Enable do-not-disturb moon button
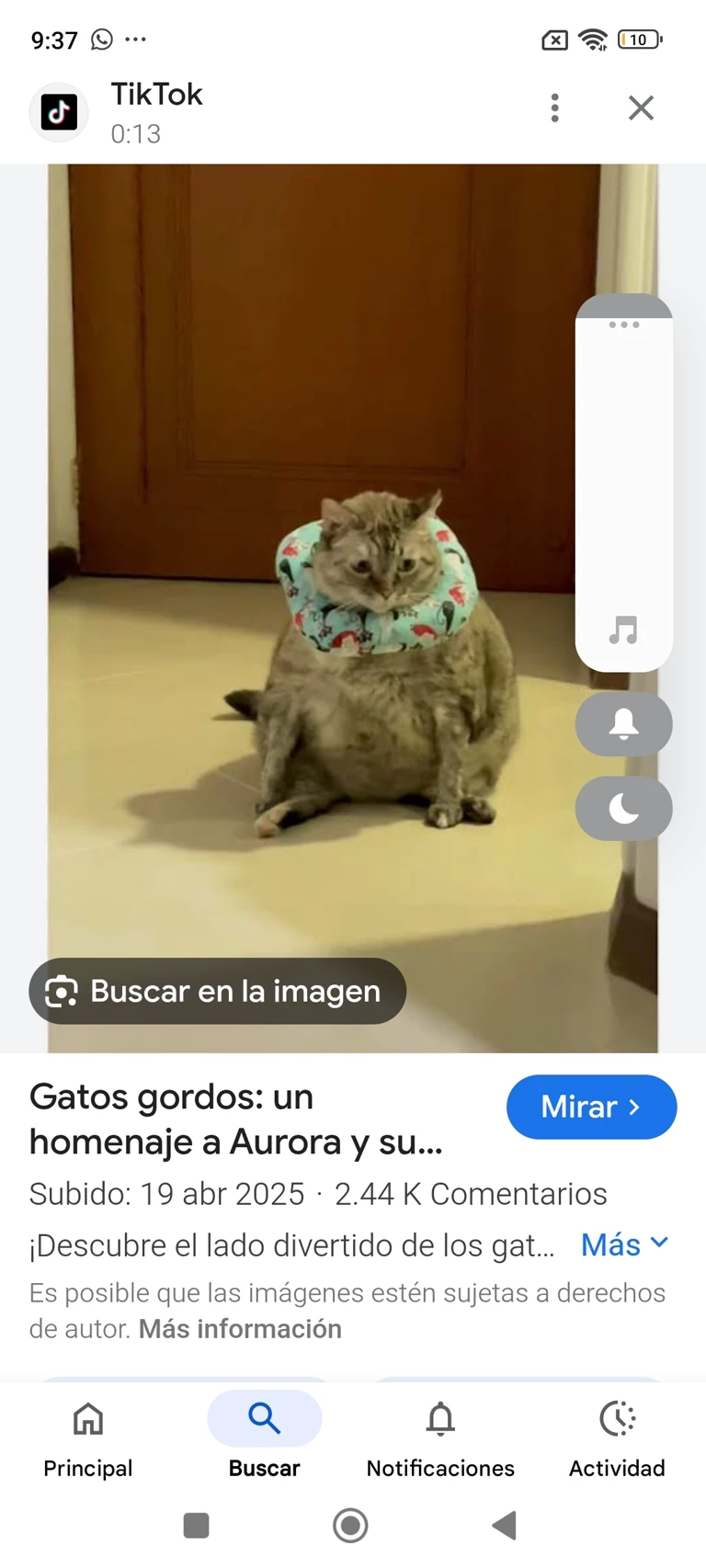This screenshot has width=706, height=1568. (623, 809)
